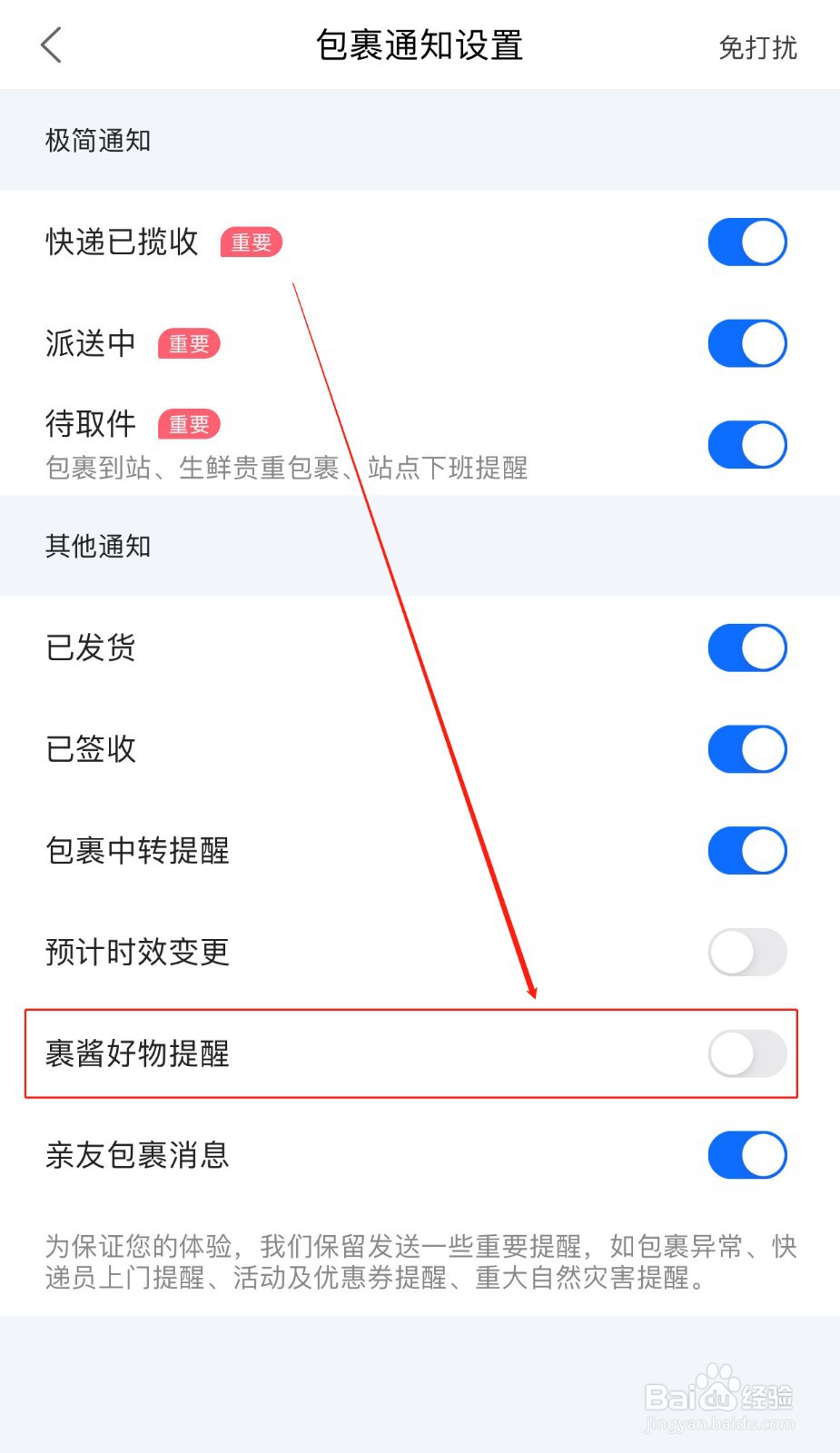Turn off 包裹中转提醒 notifications
Image resolution: width=840 pixels, height=1453 pixels.
(746, 851)
